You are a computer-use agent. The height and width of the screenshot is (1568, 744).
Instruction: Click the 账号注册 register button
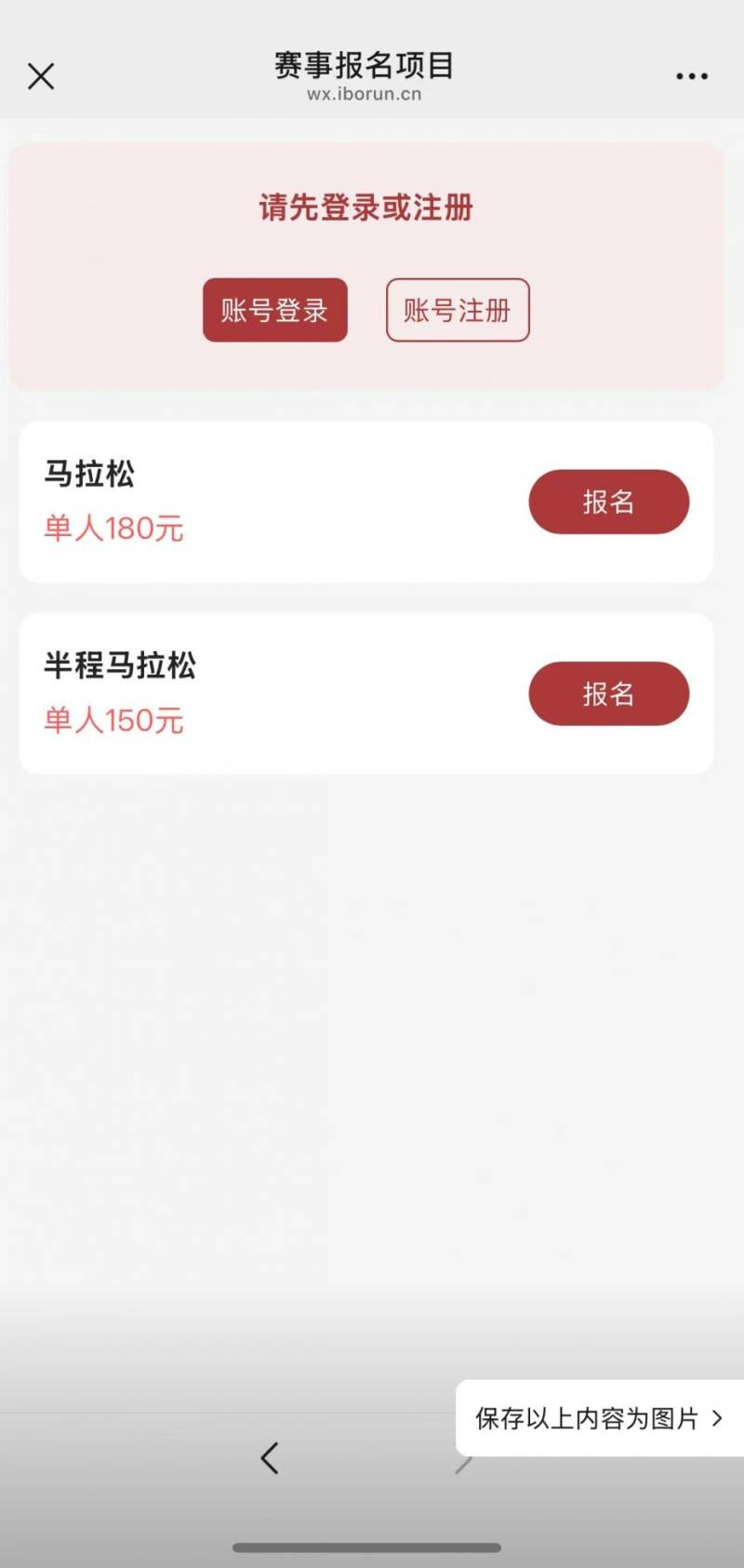coord(458,311)
